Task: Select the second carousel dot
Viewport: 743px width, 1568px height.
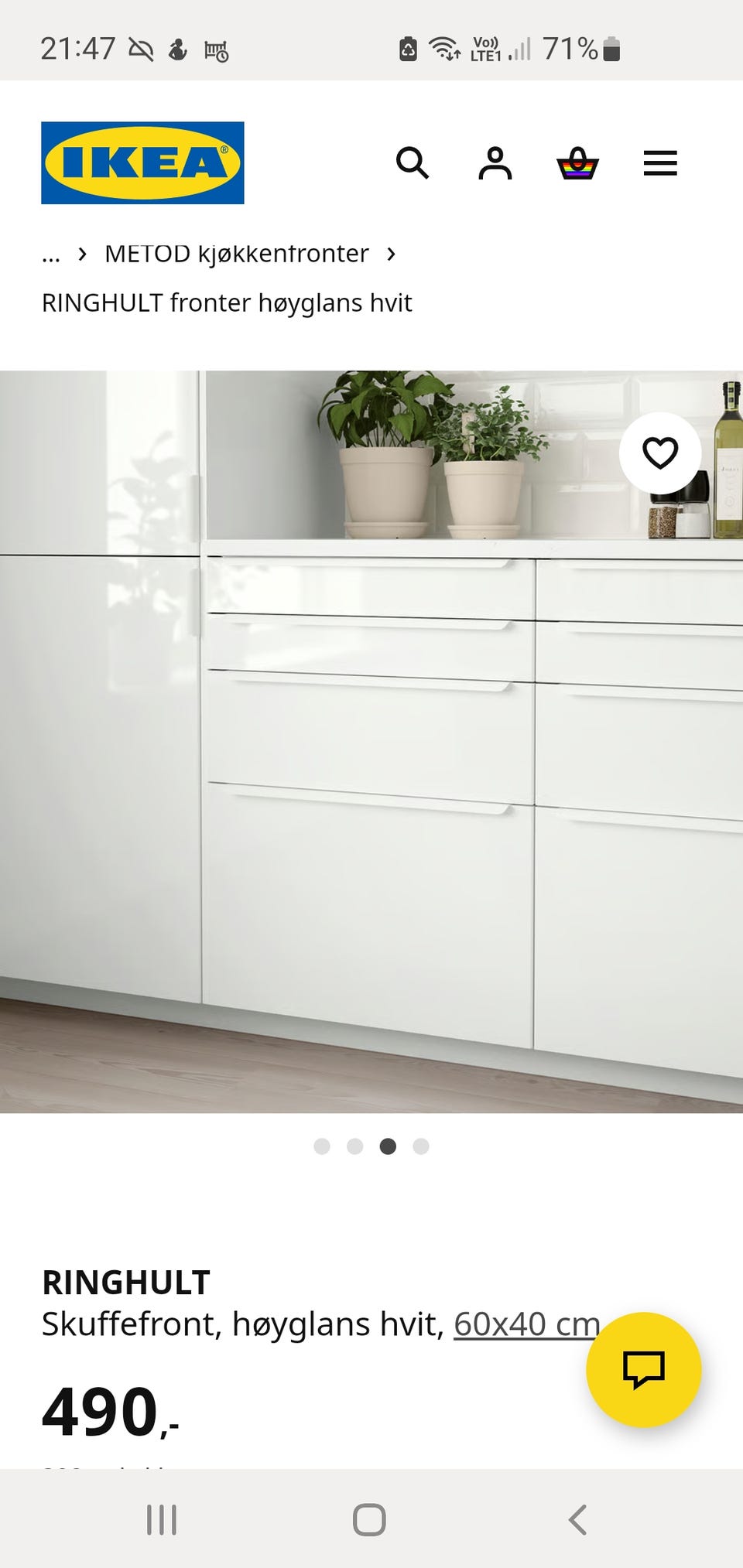Action: coord(355,1147)
